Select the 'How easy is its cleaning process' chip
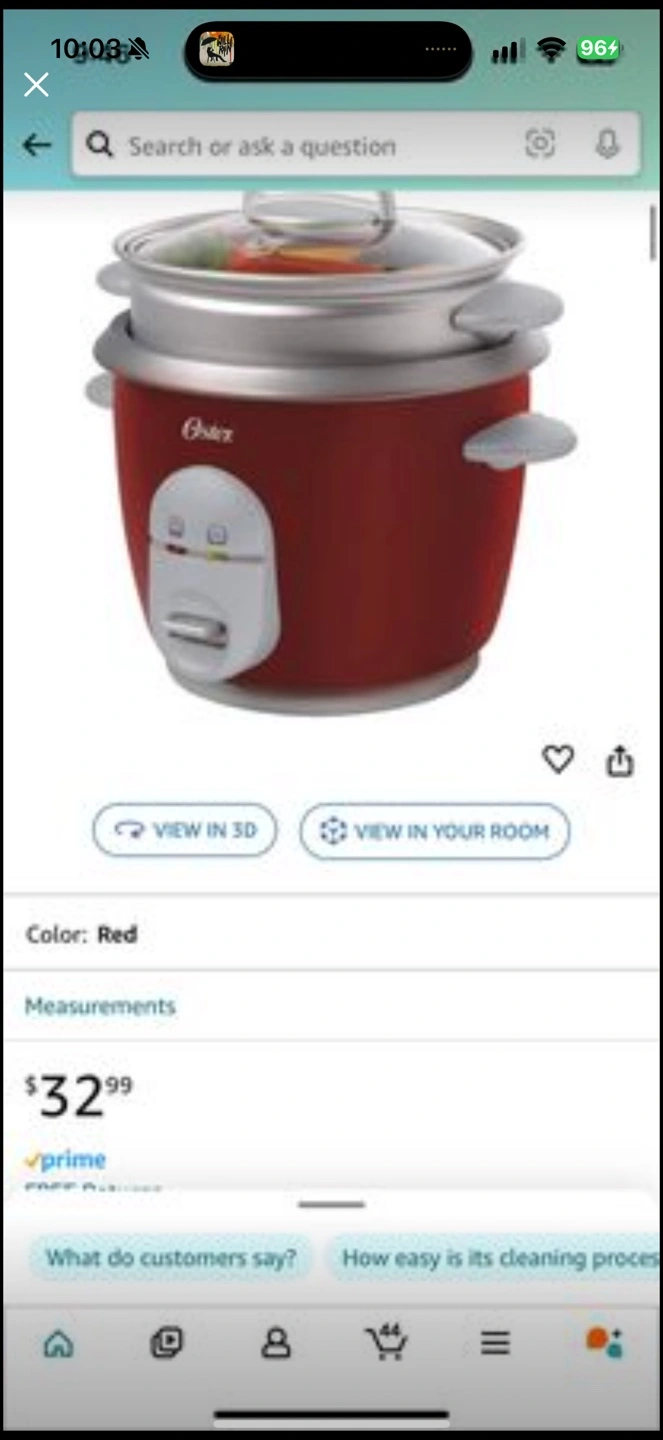This screenshot has width=663, height=1440. click(x=496, y=1258)
